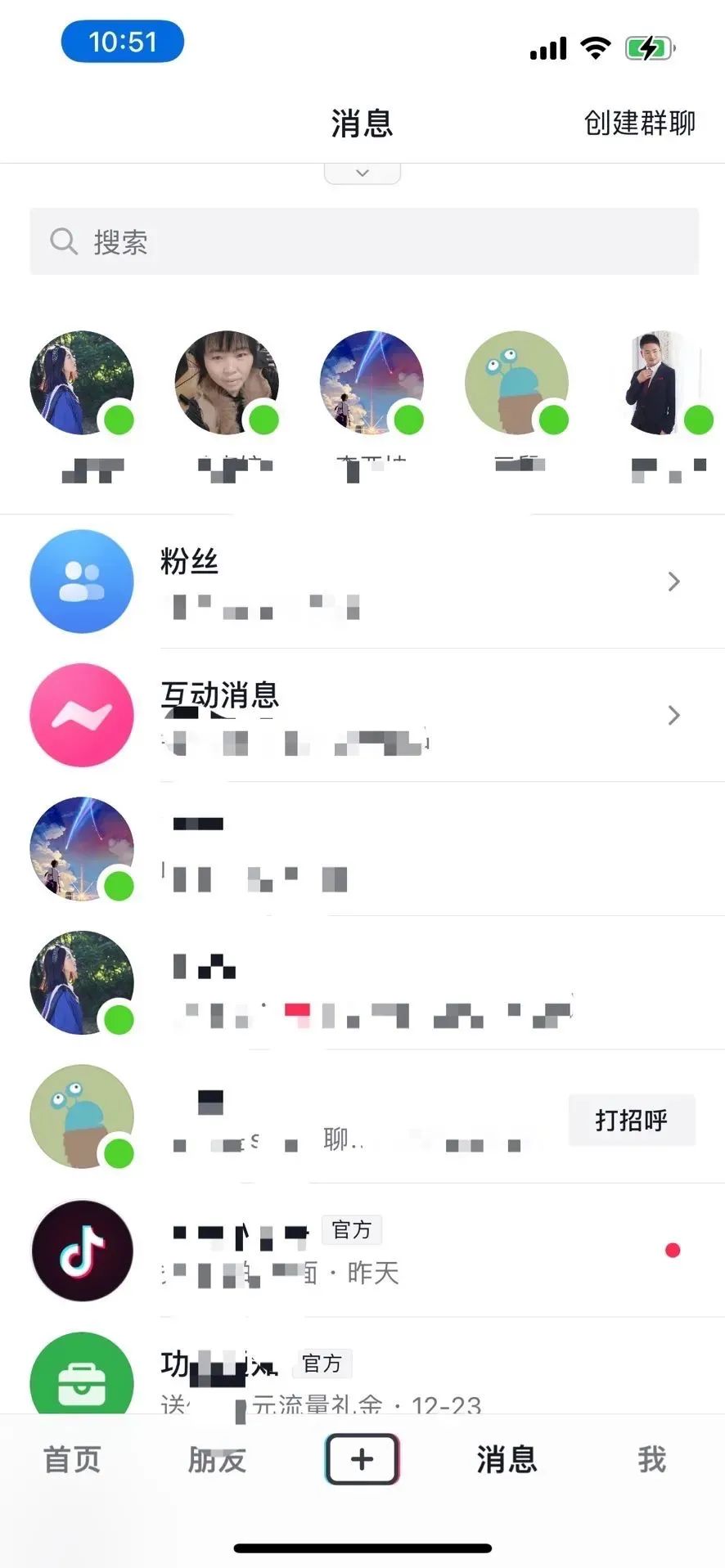Tap the 搜索 search field

(364, 242)
